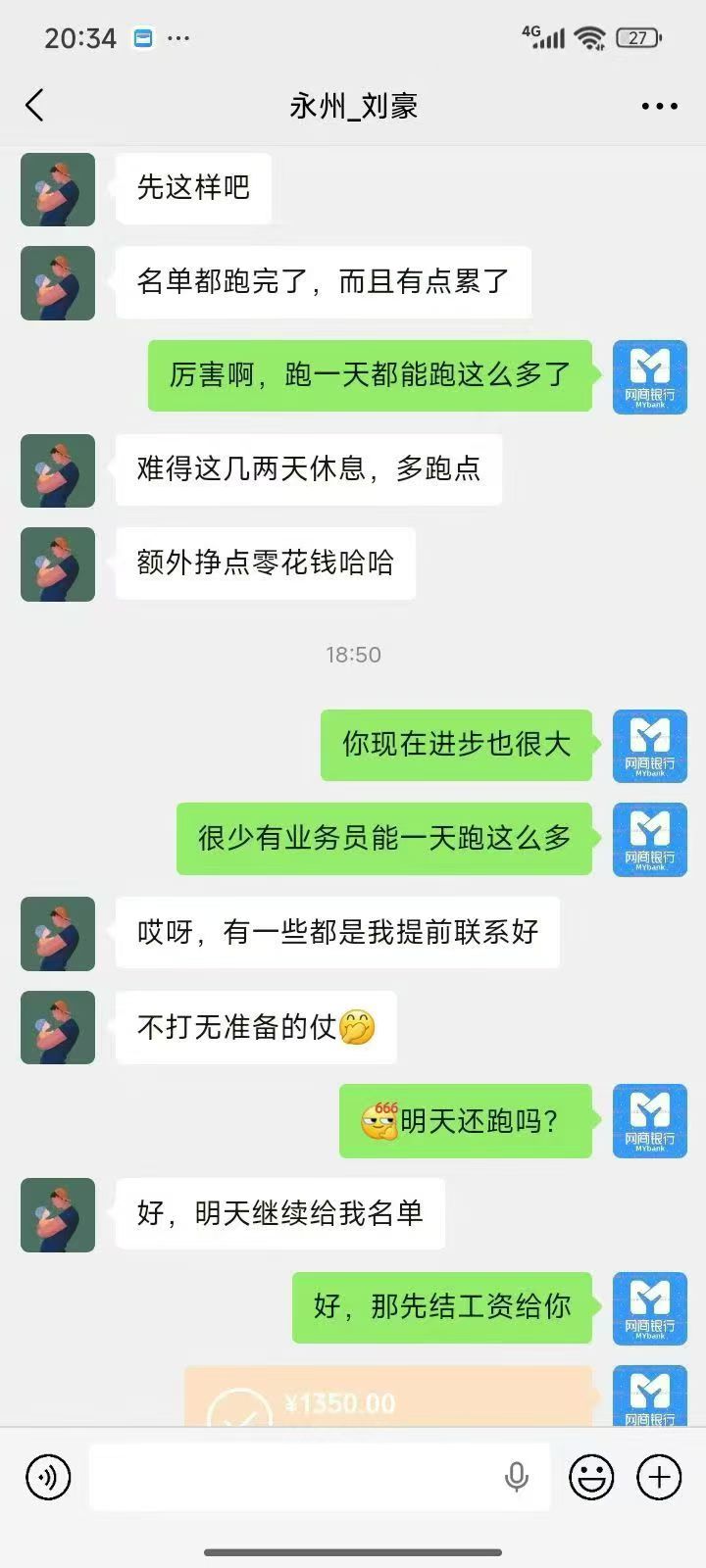Open the 网商银行 icon beside the wage message
706x1568 pixels.
[x=649, y=1307]
